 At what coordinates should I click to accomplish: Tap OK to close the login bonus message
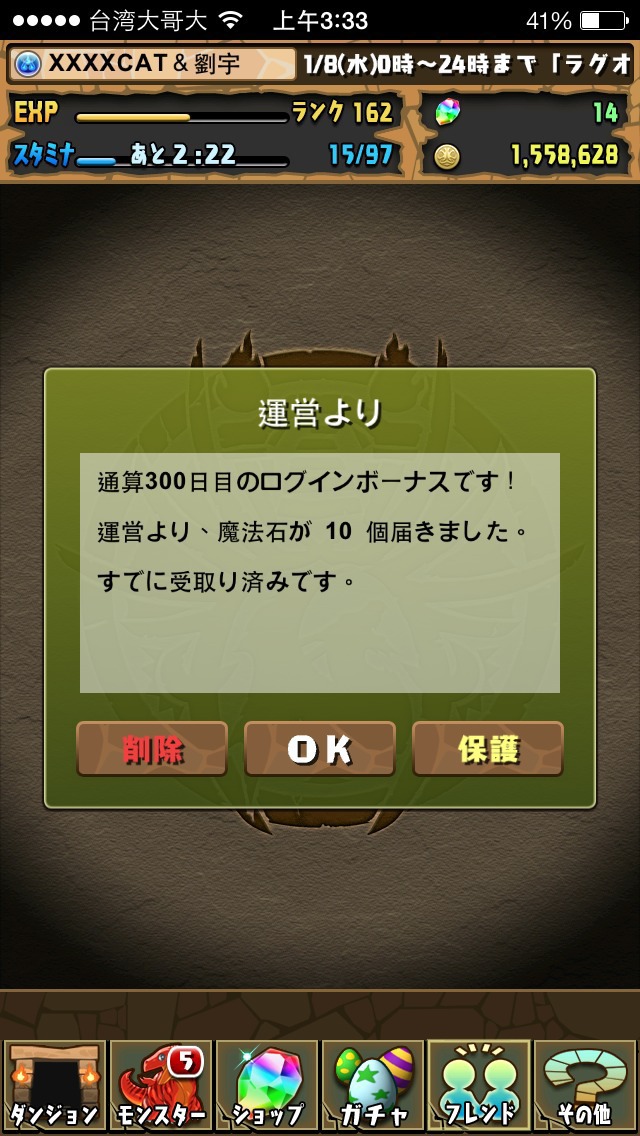click(x=320, y=749)
